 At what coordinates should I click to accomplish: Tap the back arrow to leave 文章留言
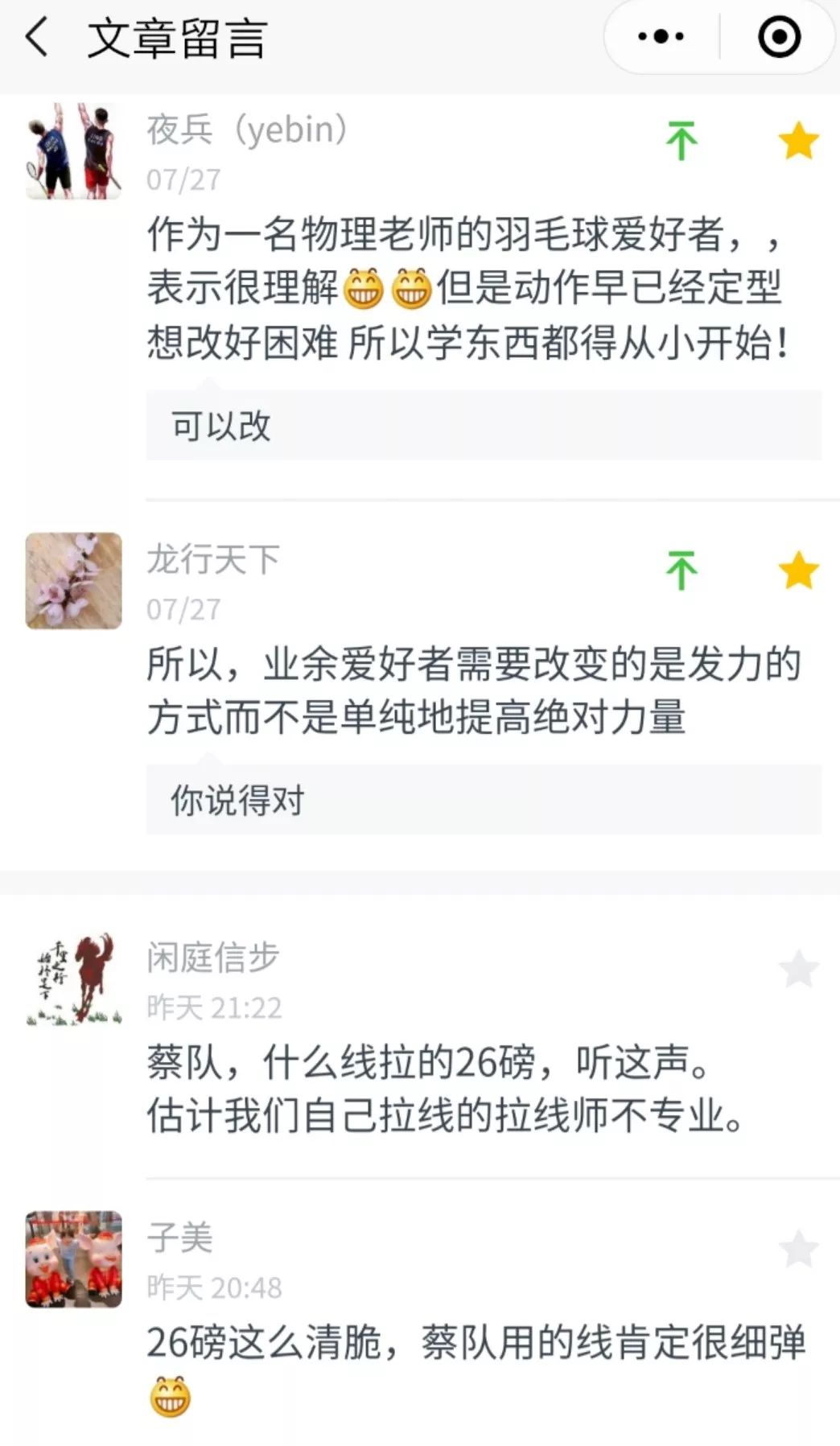tap(34, 39)
